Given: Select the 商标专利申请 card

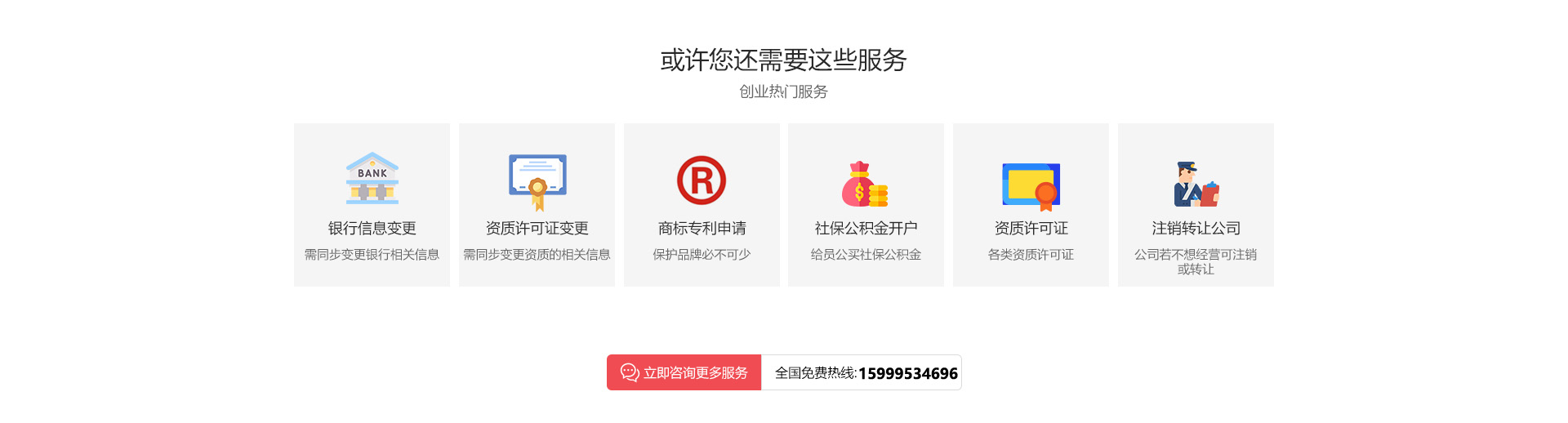Looking at the screenshot, I should point(702,205).
